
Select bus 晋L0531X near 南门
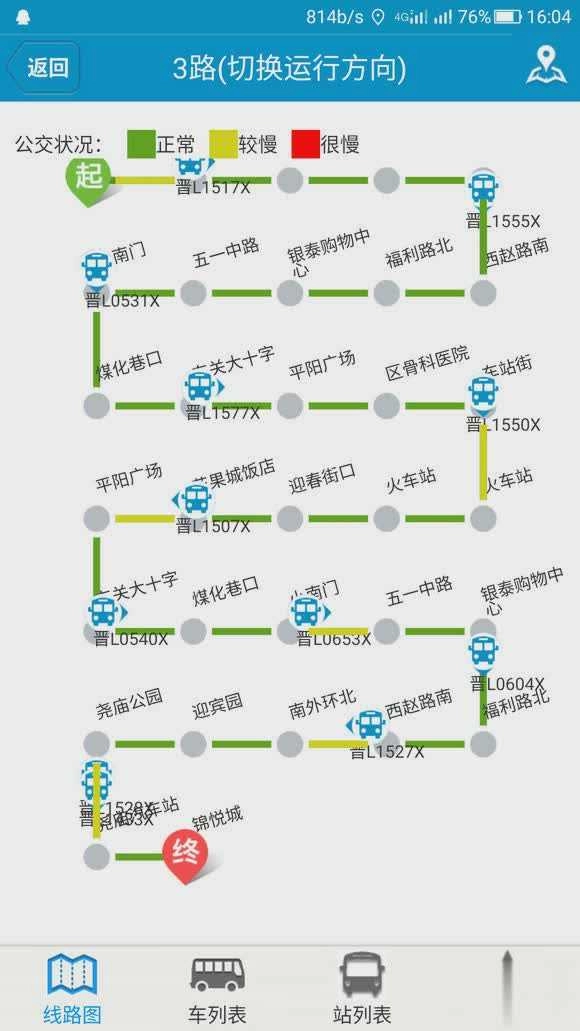pos(97,268)
